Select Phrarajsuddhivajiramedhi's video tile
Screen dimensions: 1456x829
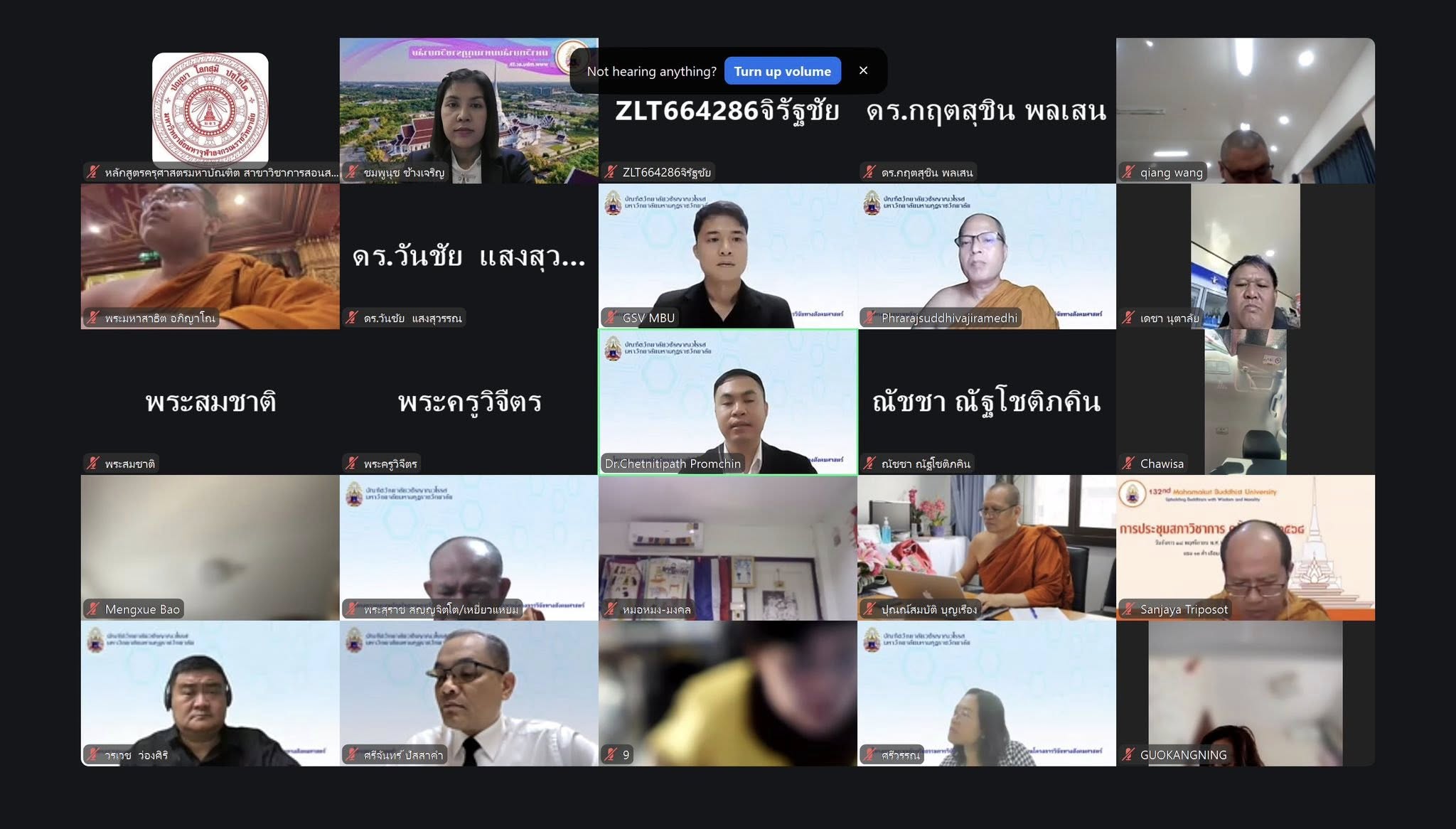[987, 256]
